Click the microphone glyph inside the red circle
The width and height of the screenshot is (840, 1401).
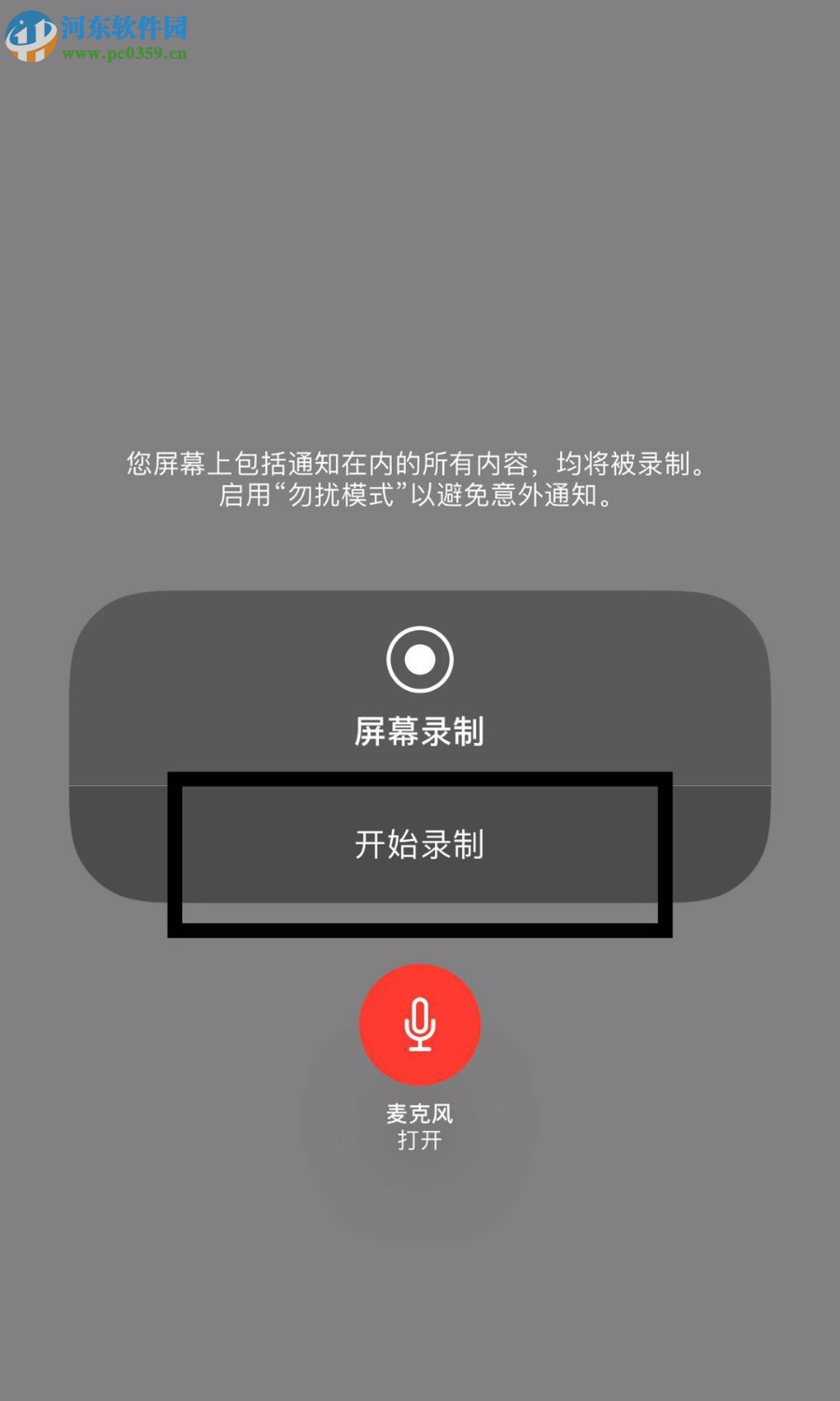[x=420, y=1024]
